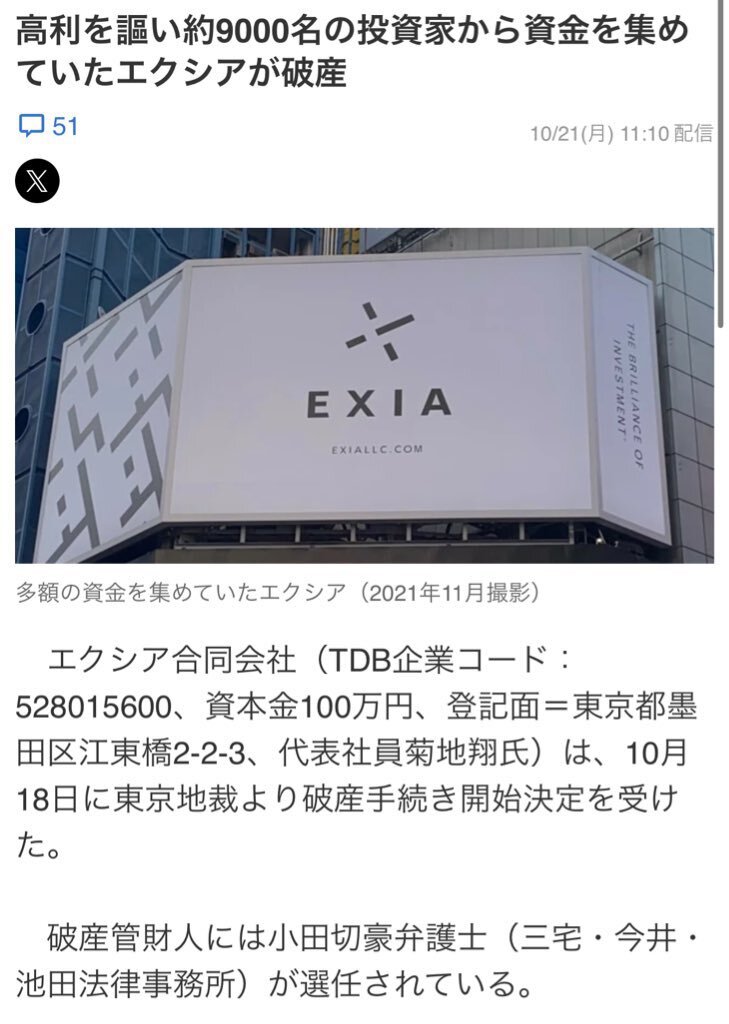Screen dimensions: 729x1024
Task: Open the EXIA billboard photo
Action: (x=364, y=395)
